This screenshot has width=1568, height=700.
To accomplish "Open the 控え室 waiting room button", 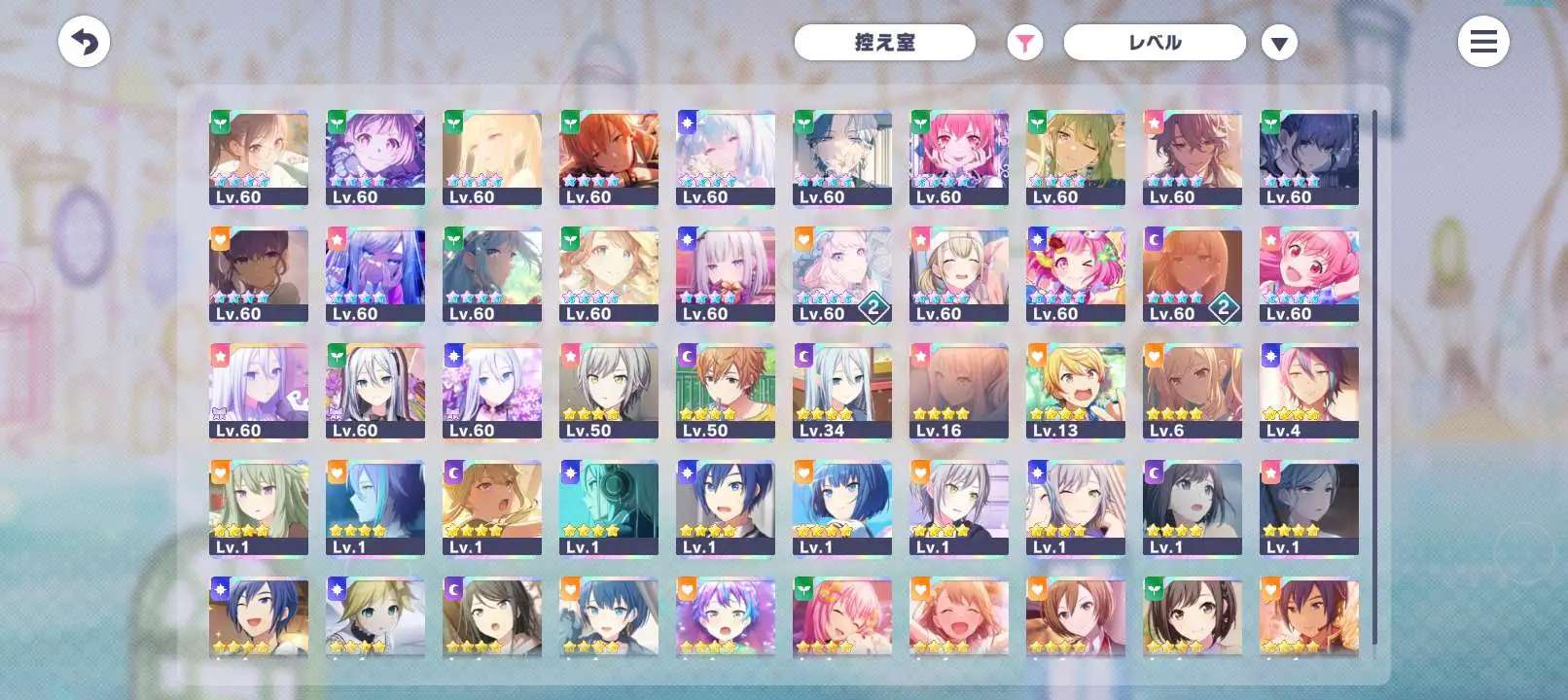I will click(x=884, y=43).
